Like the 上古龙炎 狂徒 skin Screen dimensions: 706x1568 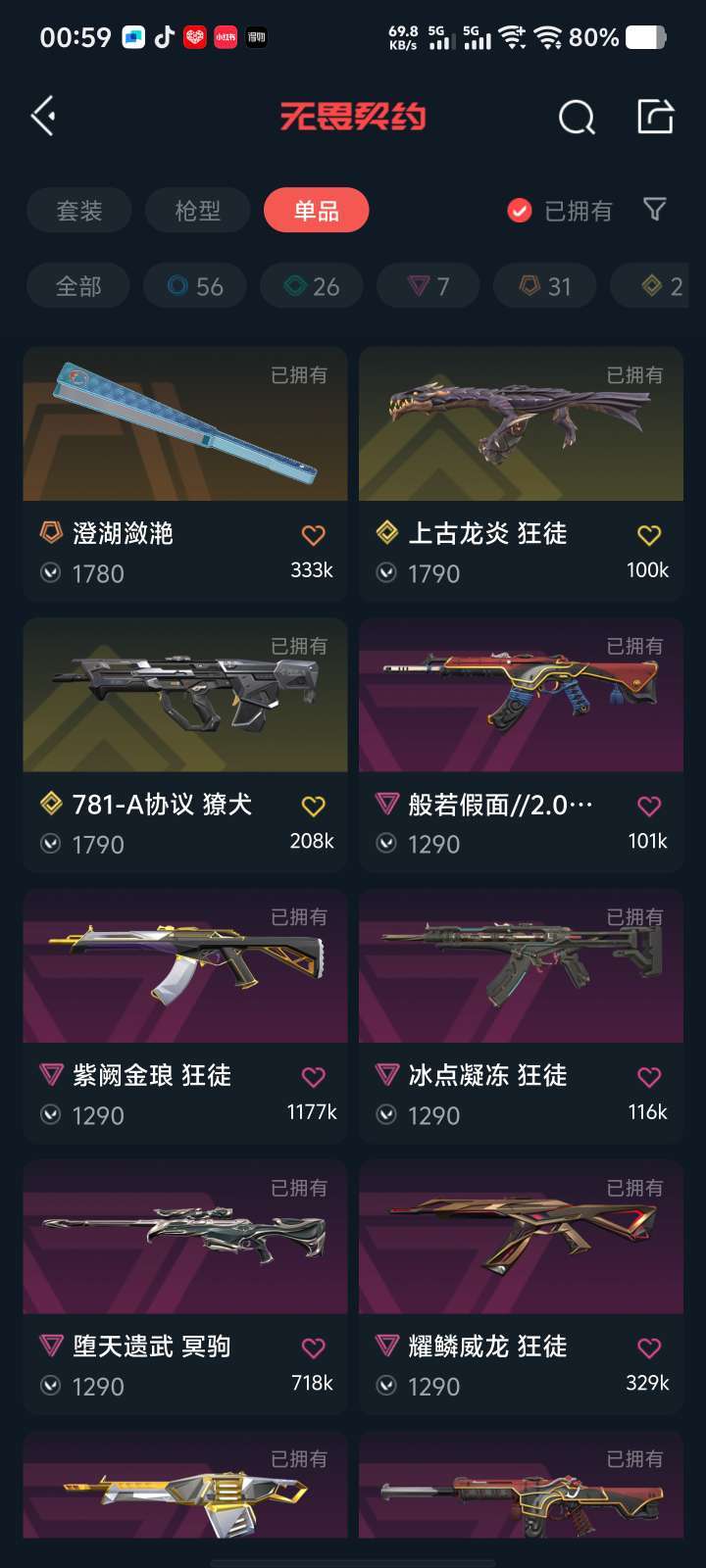click(649, 535)
